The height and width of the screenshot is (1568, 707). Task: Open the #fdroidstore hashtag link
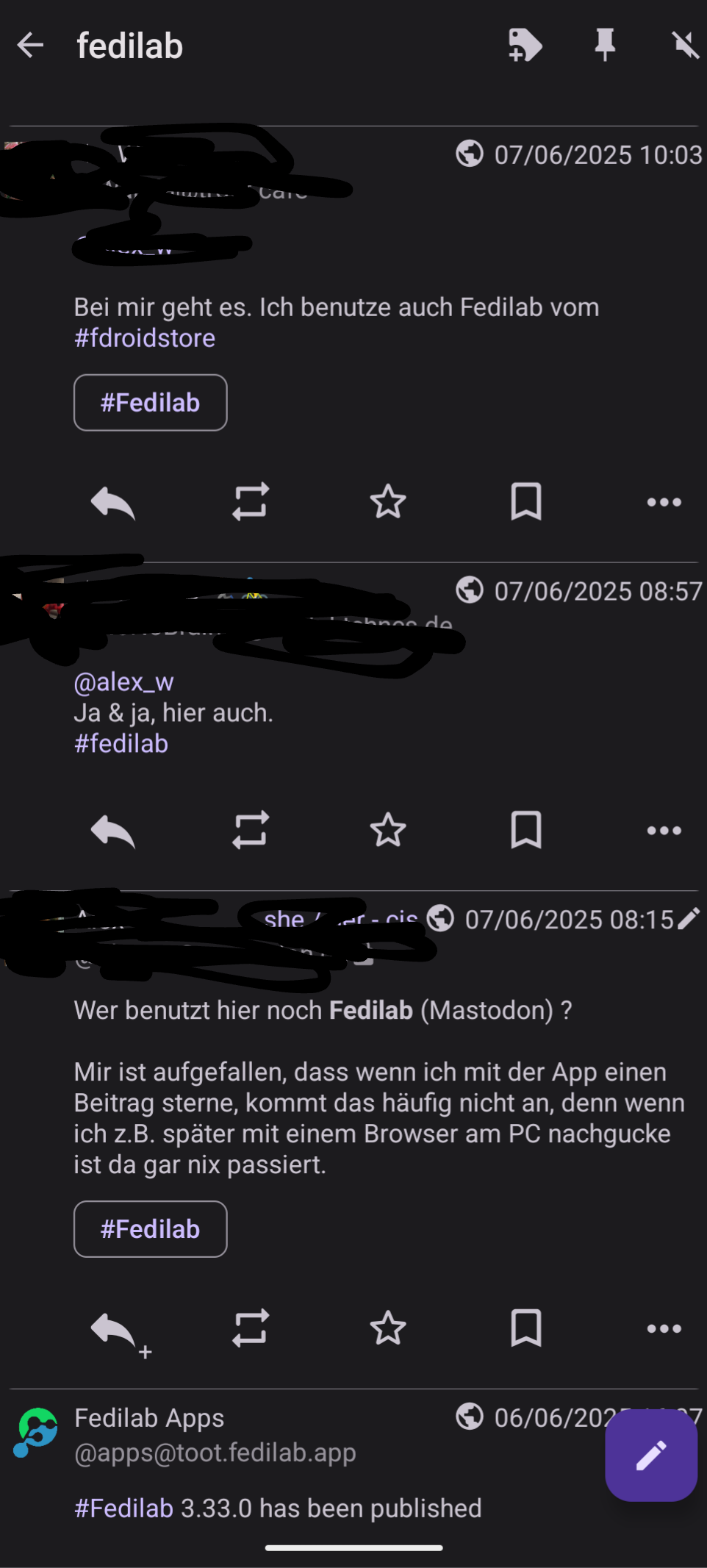tap(145, 338)
